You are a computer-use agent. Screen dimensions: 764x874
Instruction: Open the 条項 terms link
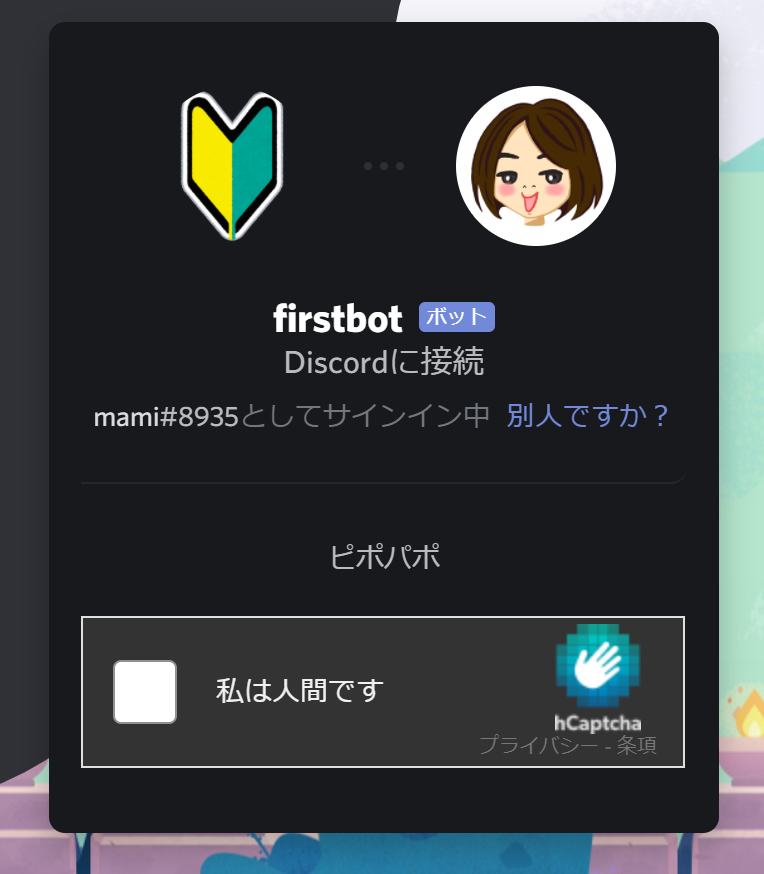(x=637, y=746)
